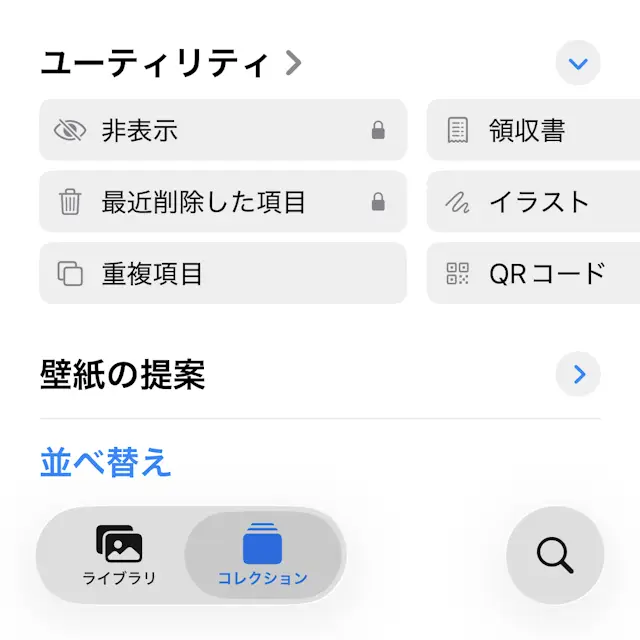The height and width of the screenshot is (640, 640).
Task: Open the ユーティリティ section header
Action: click(170, 64)
